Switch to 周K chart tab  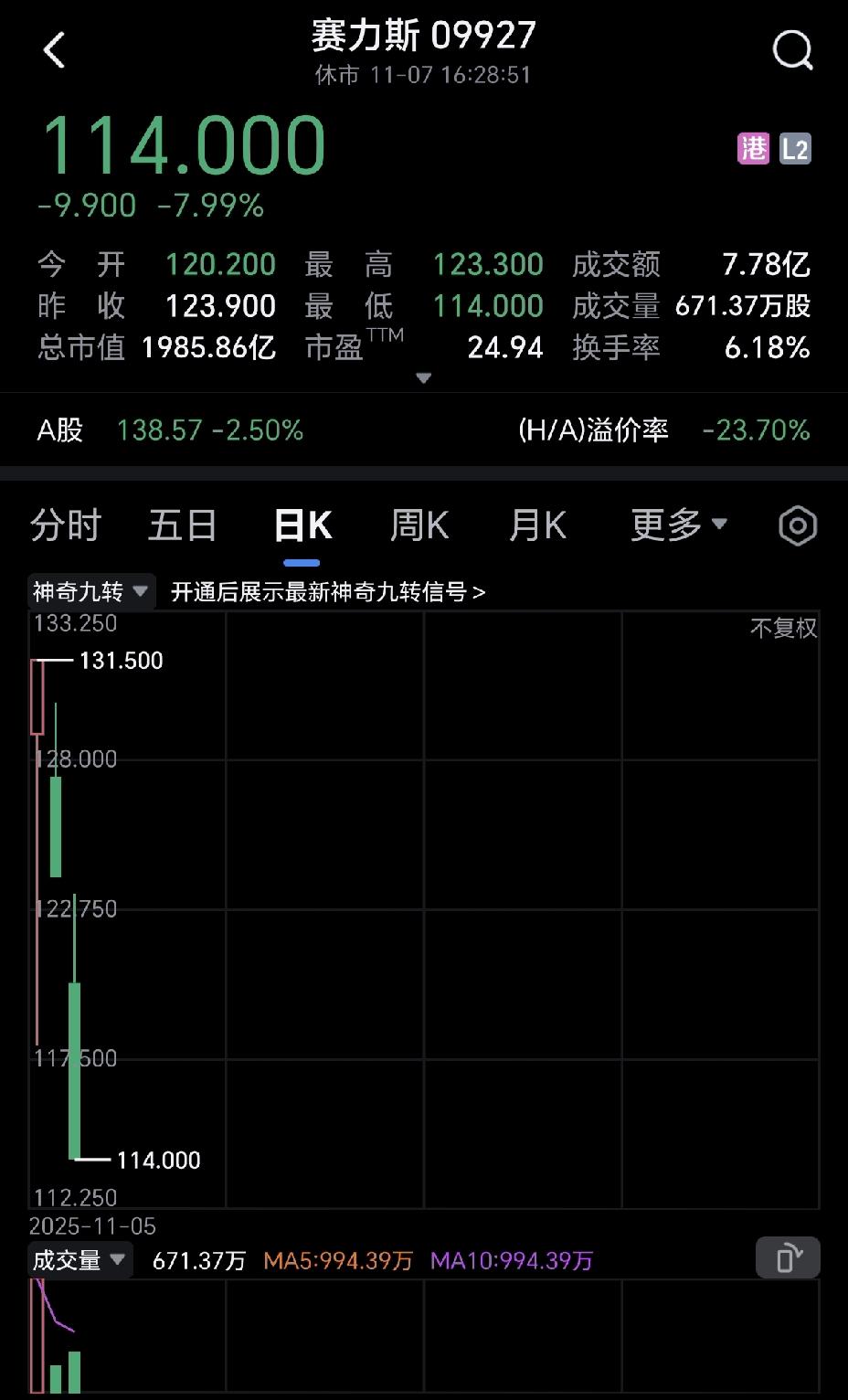tap(419, 525)
